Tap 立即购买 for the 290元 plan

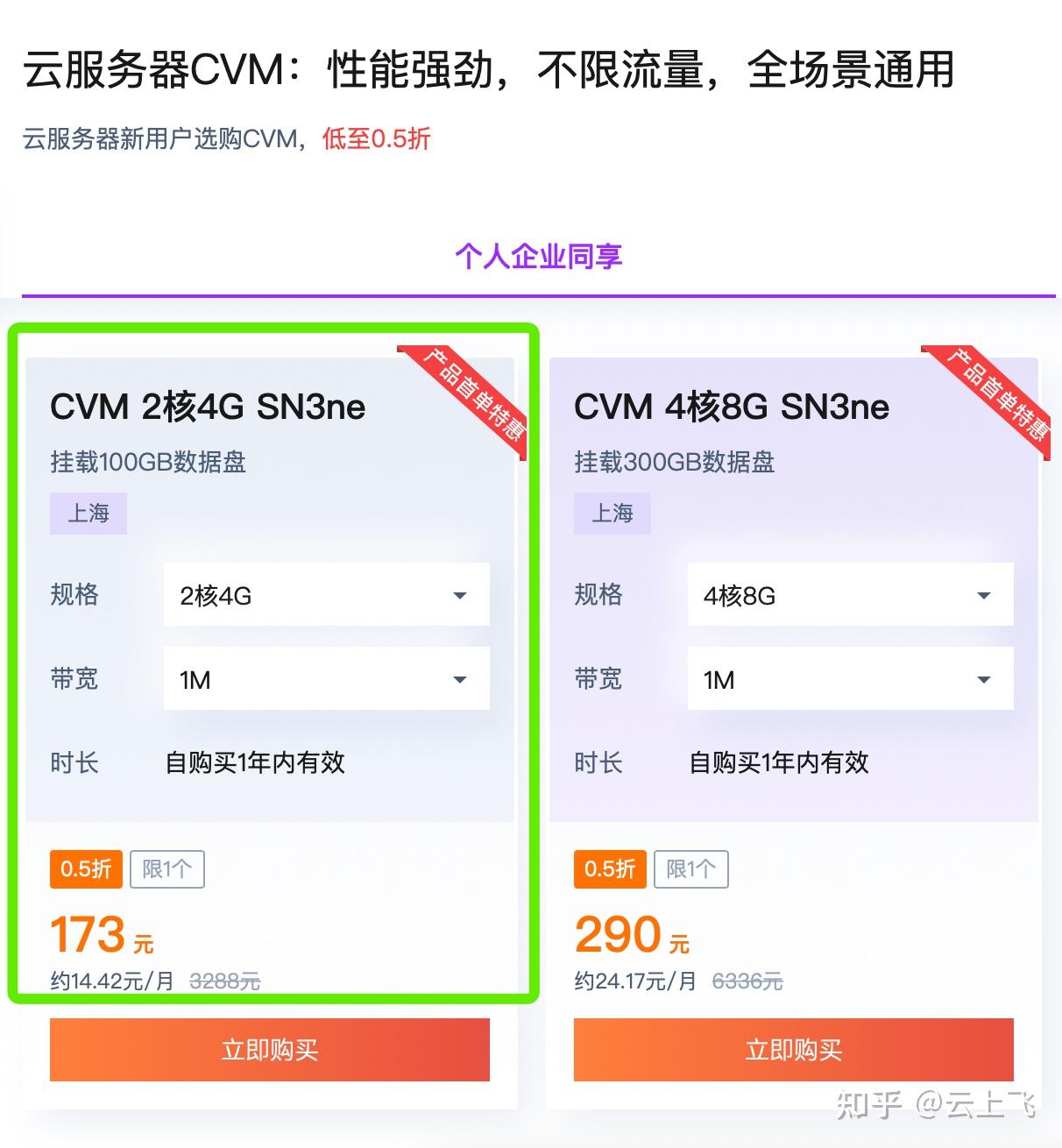pos(794,1050)
